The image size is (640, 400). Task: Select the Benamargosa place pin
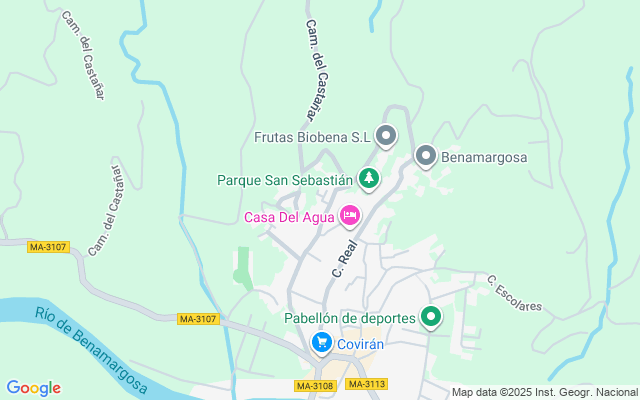point(425,156)
